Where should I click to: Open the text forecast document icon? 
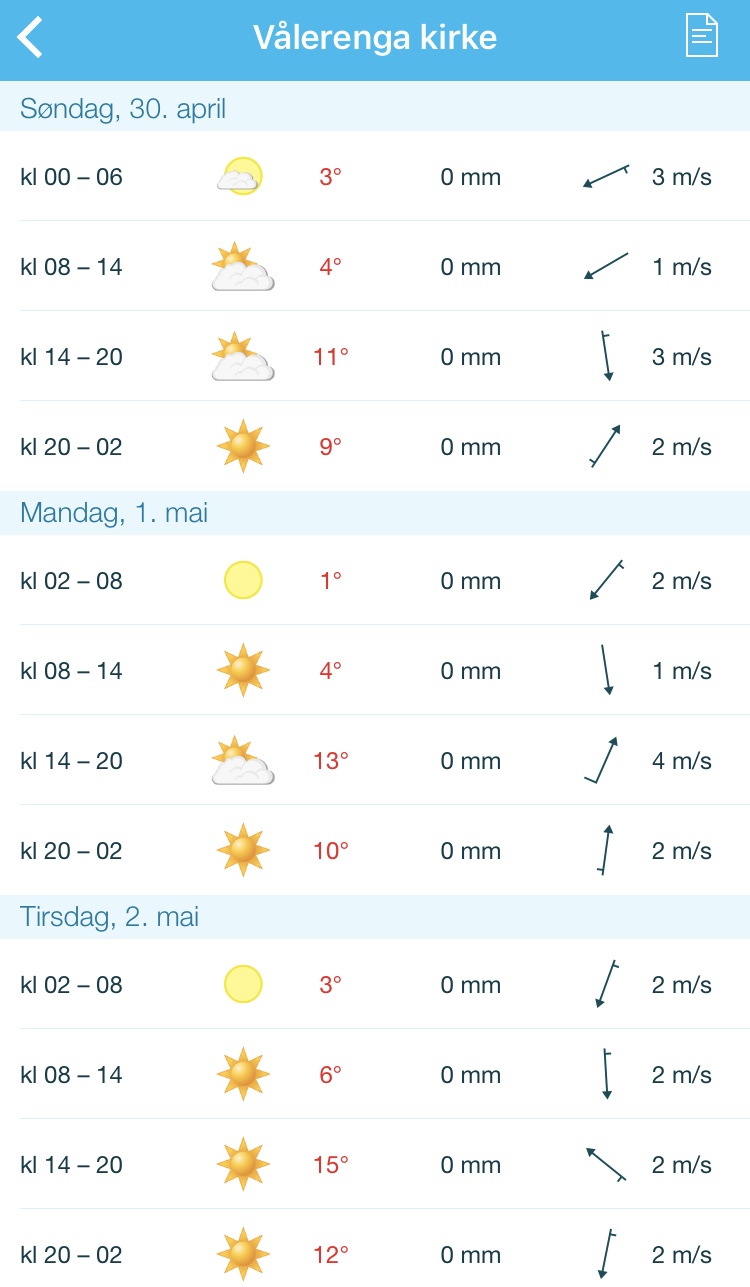click(702, 36)
